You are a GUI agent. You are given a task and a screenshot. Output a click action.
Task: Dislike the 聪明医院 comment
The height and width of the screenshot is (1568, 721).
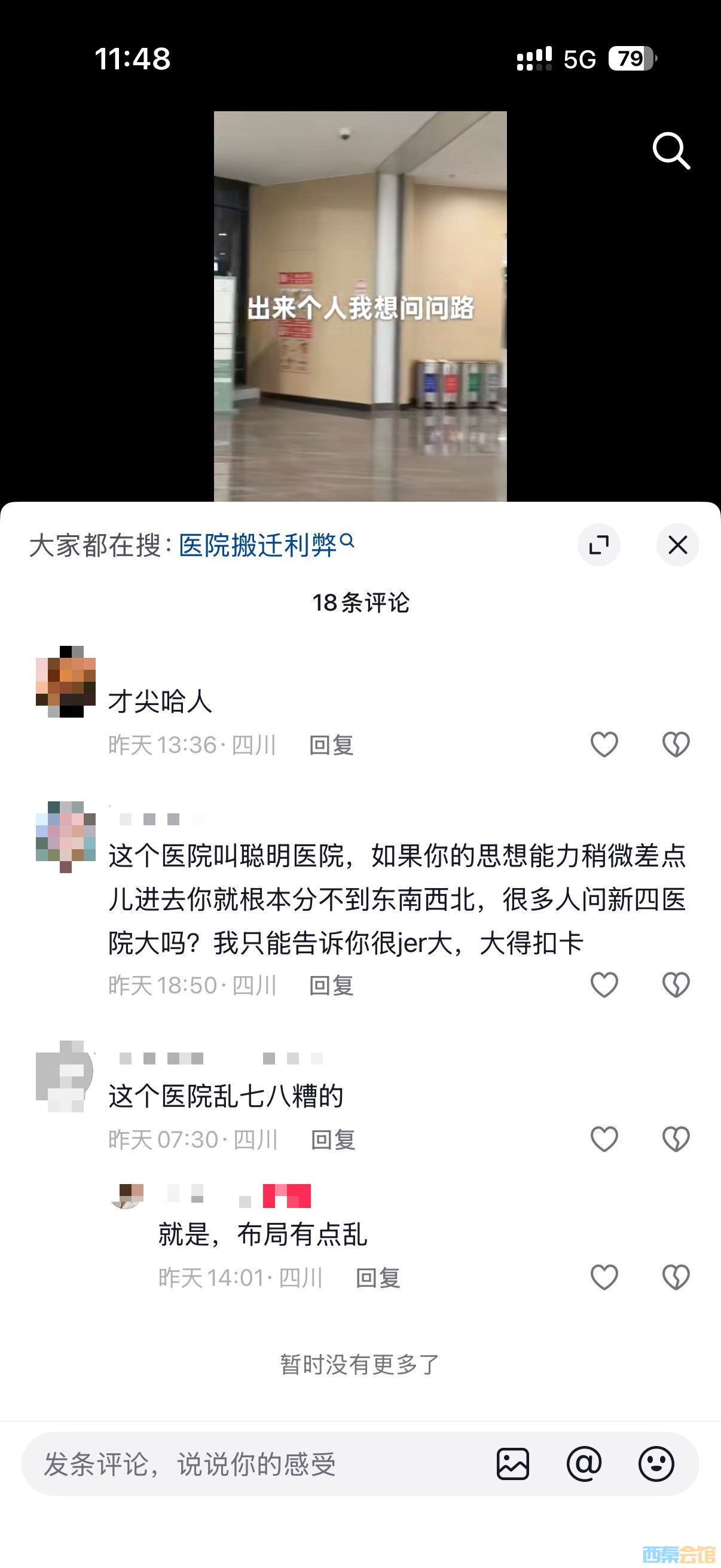click(676, 985)
